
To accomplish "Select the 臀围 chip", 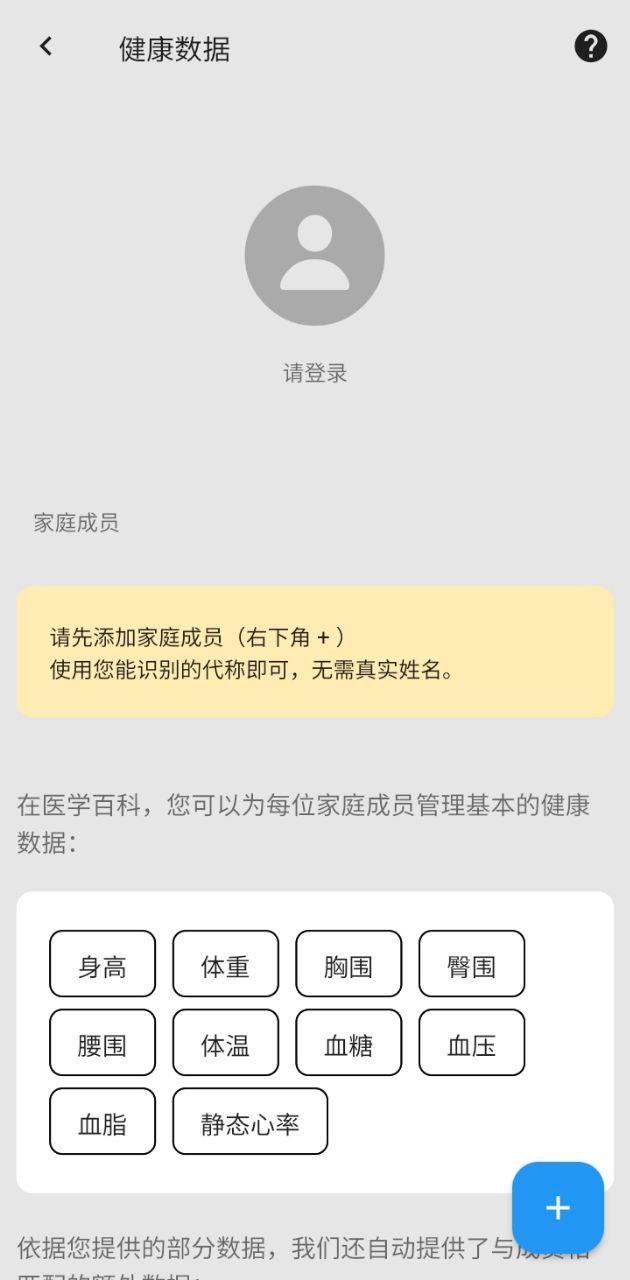I will [x=471, y=964].
